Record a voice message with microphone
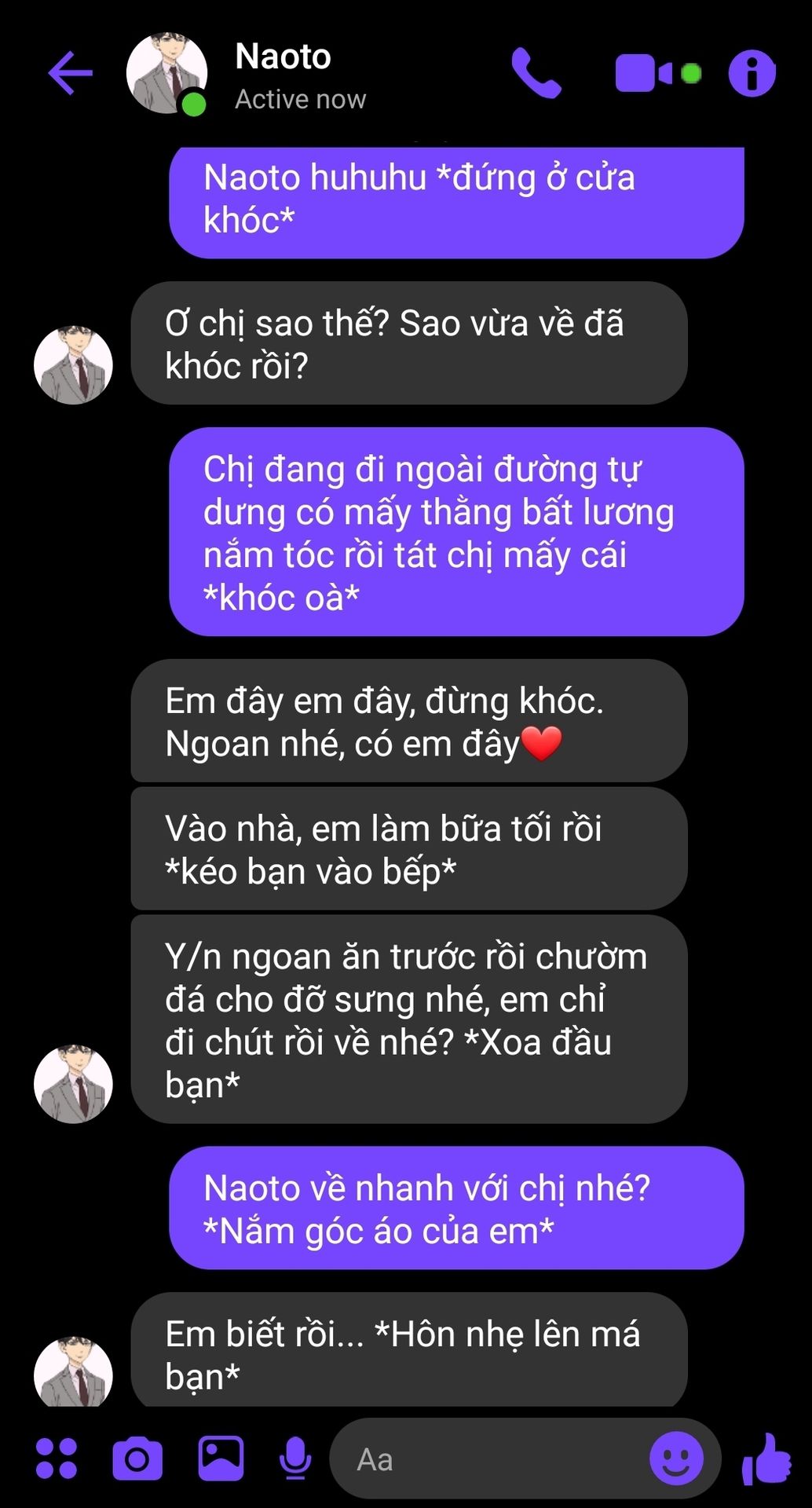Image resolution: width=812 pixels, height=1508 pixels. click(x=295, y=1459)
